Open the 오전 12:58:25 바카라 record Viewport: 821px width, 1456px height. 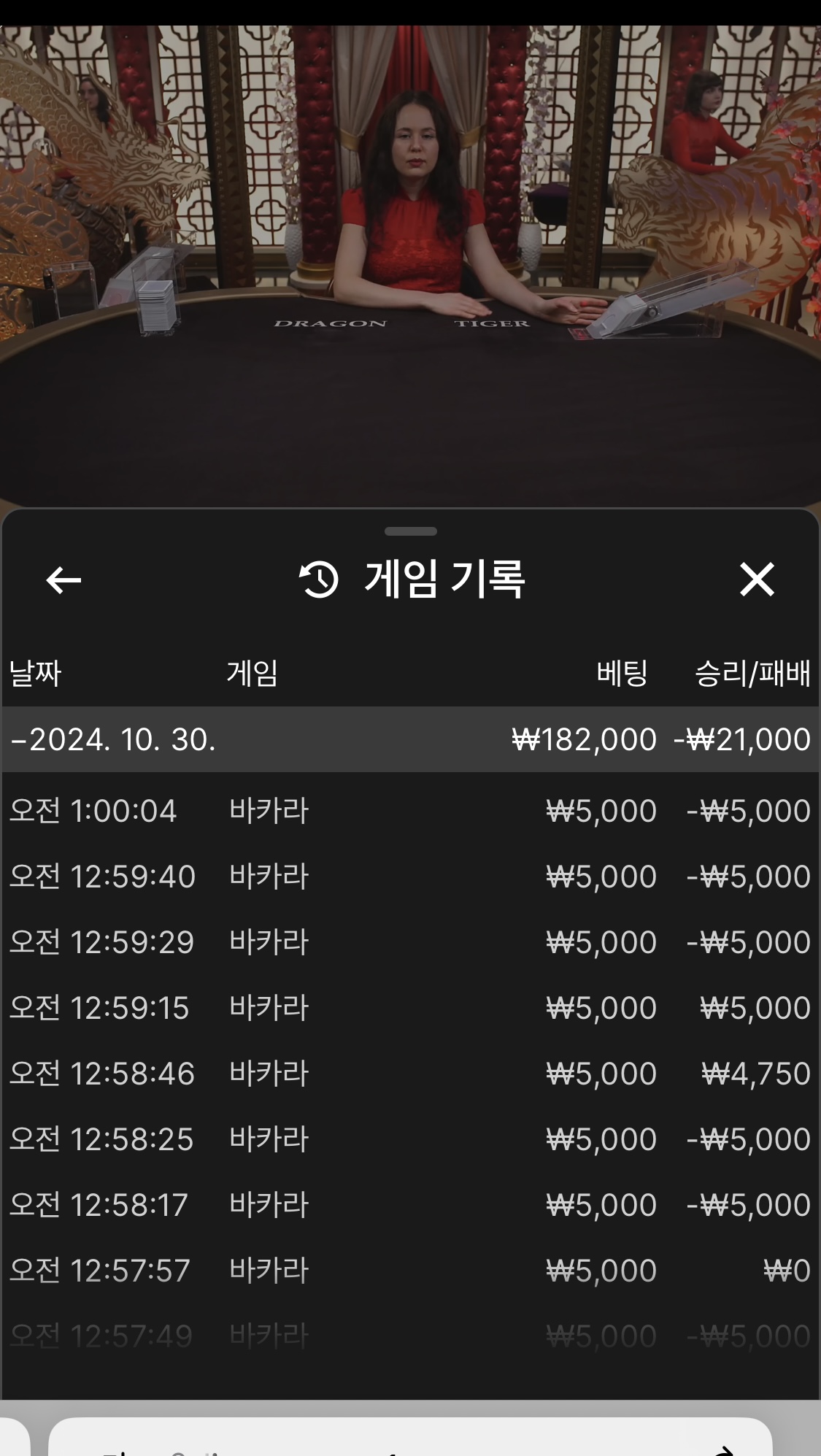click(410, 1139)
